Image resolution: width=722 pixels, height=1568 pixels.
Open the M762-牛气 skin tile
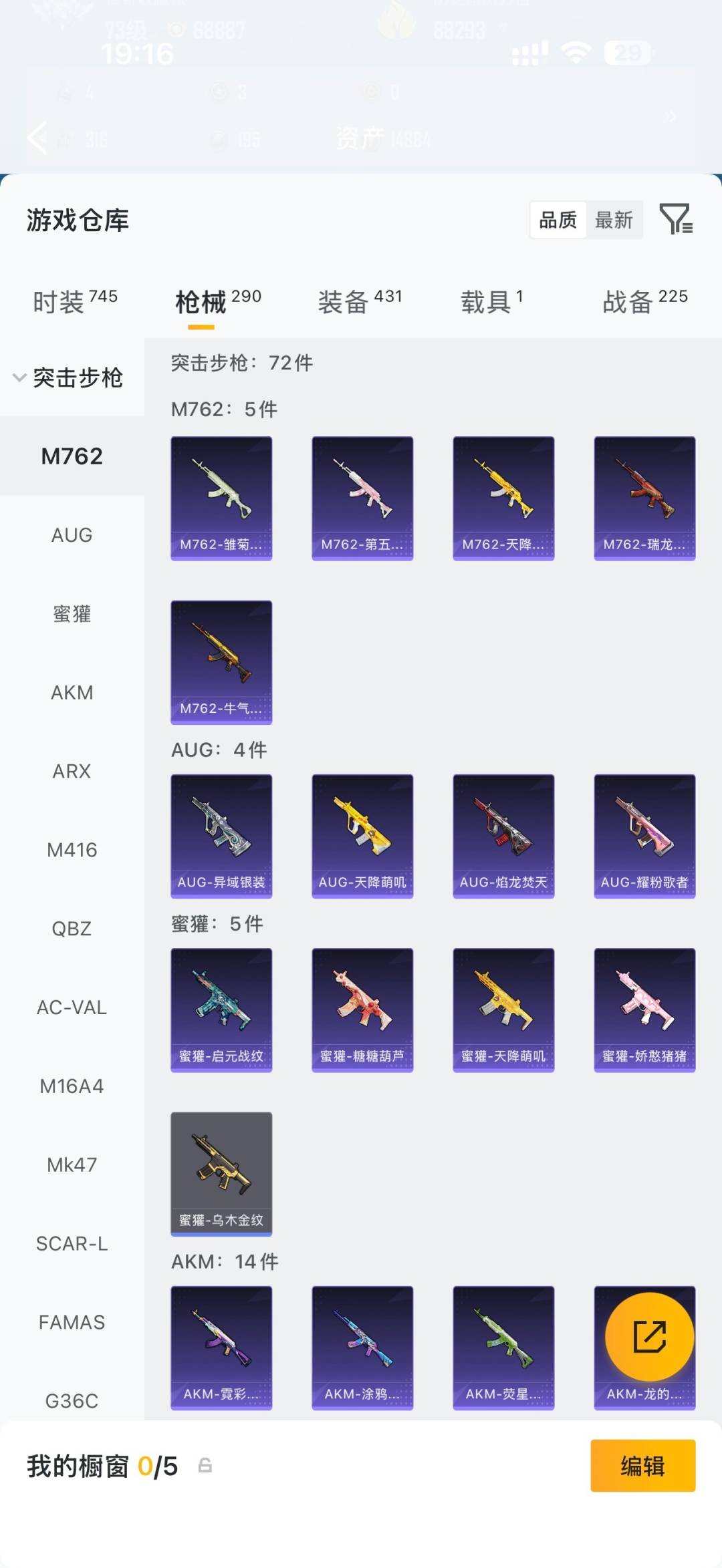tap(221, 662)
